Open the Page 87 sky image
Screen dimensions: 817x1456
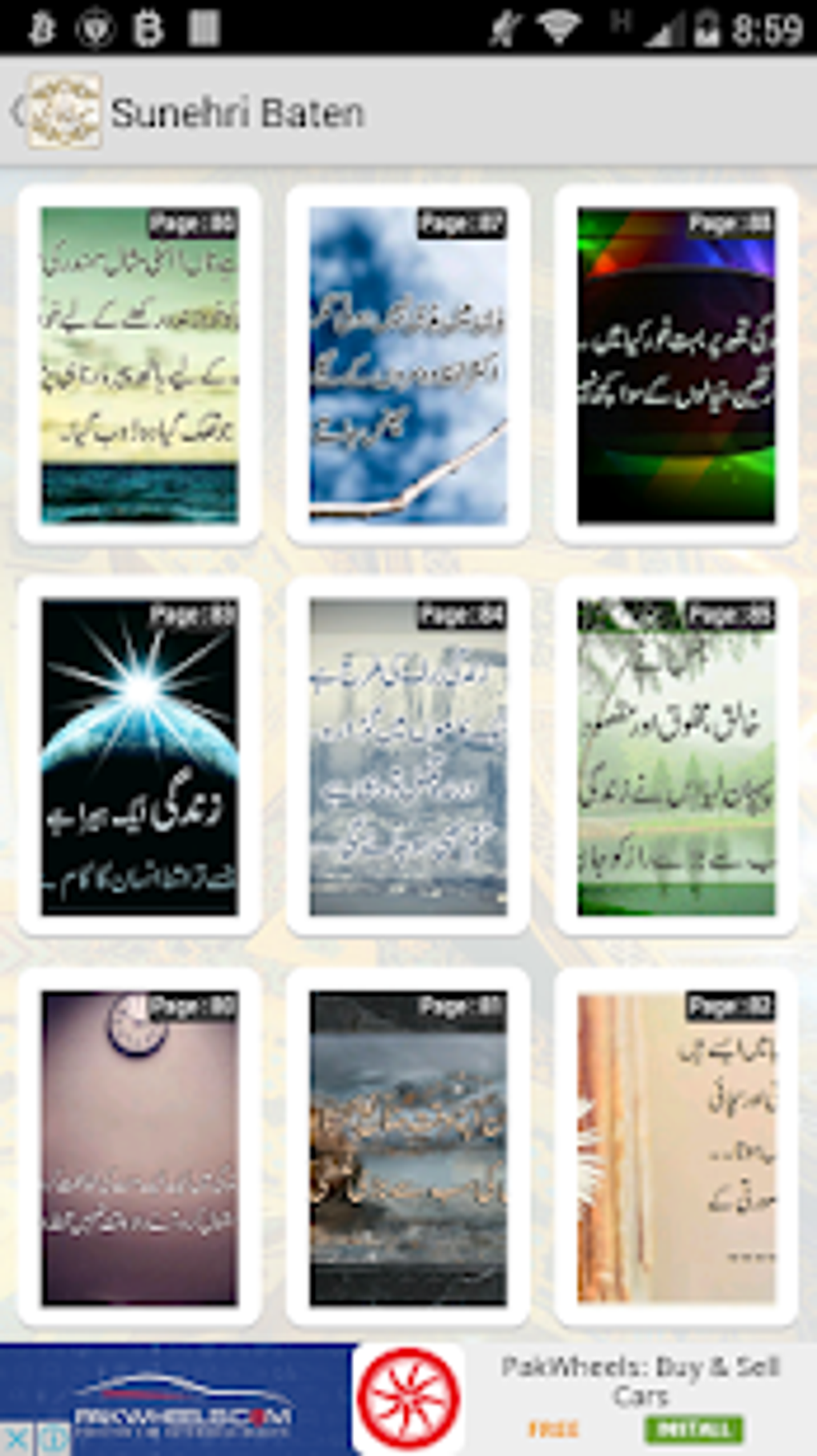tap(407, 361)
